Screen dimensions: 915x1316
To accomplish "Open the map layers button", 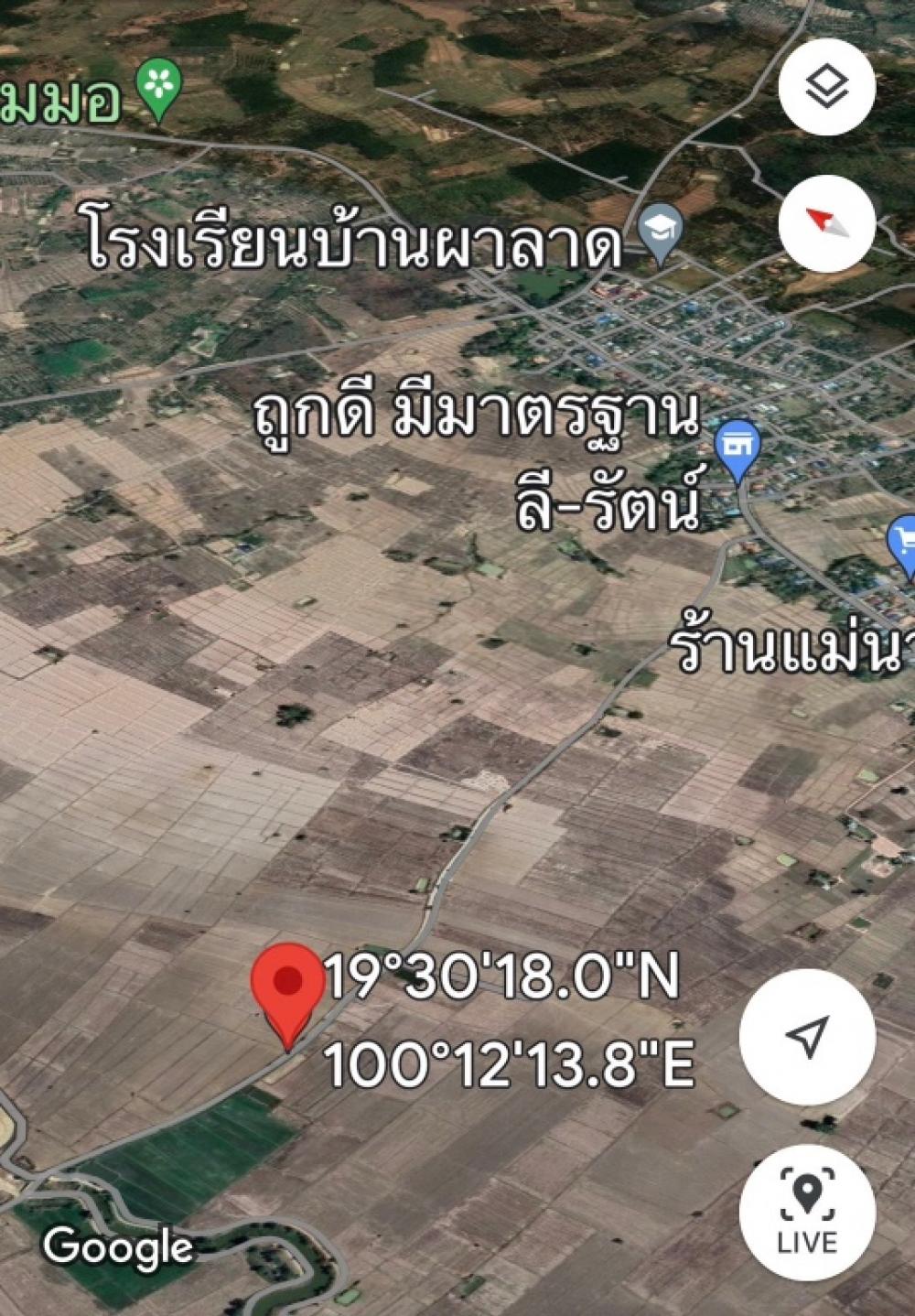I will coord(826,87).
